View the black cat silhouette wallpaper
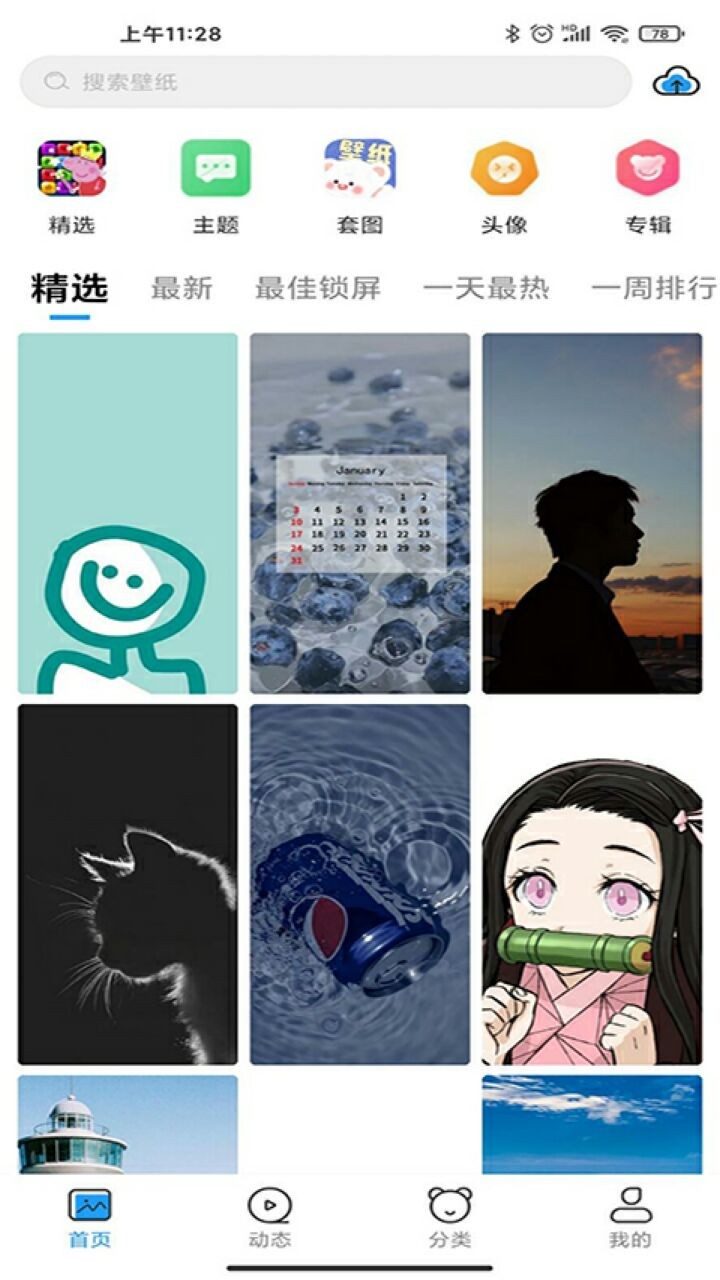Screen dimensions: 720x1280 coord(128,884)
